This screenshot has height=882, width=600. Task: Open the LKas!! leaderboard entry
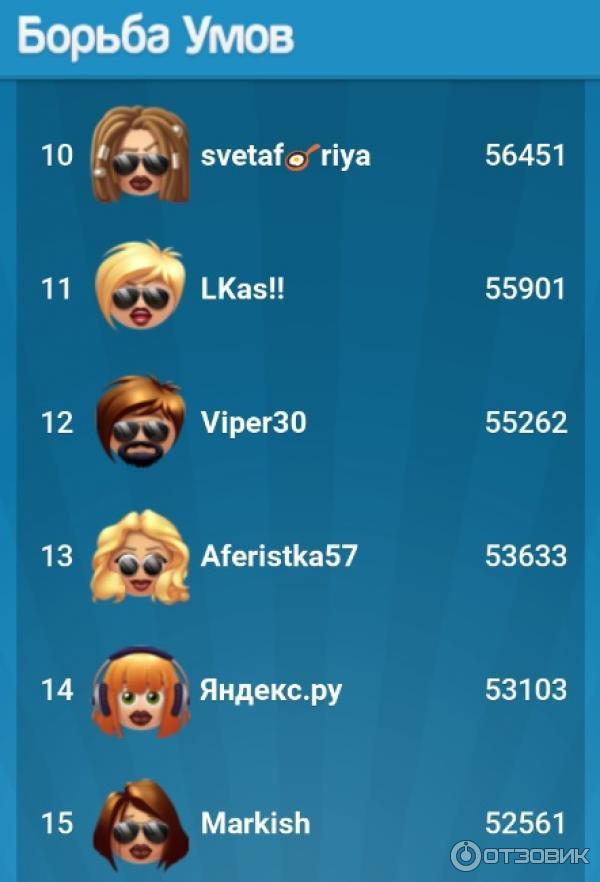pos(243,289)
